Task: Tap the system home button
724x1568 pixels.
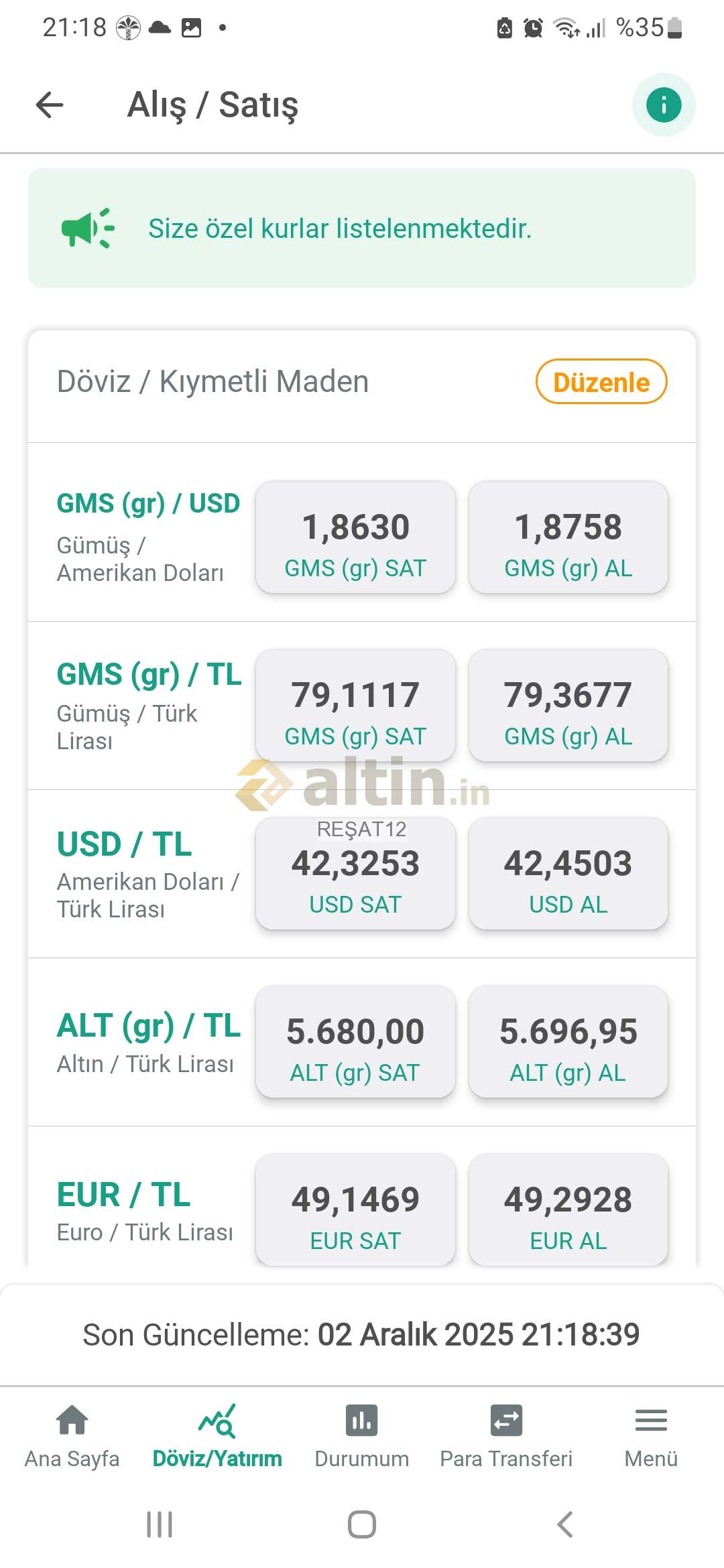Action: (362, 1524)
